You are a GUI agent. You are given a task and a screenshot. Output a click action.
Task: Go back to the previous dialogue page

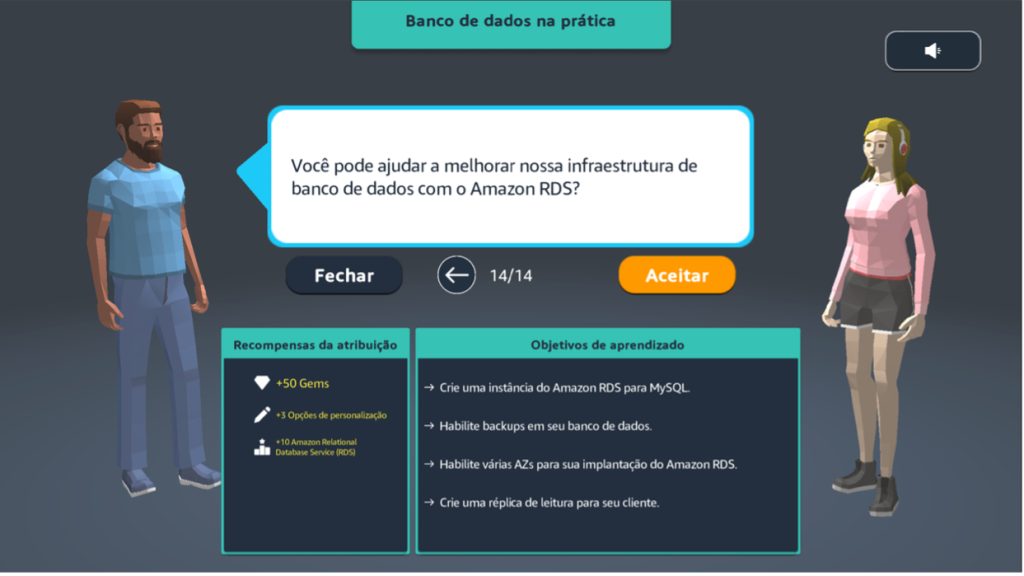click(456, 275)
